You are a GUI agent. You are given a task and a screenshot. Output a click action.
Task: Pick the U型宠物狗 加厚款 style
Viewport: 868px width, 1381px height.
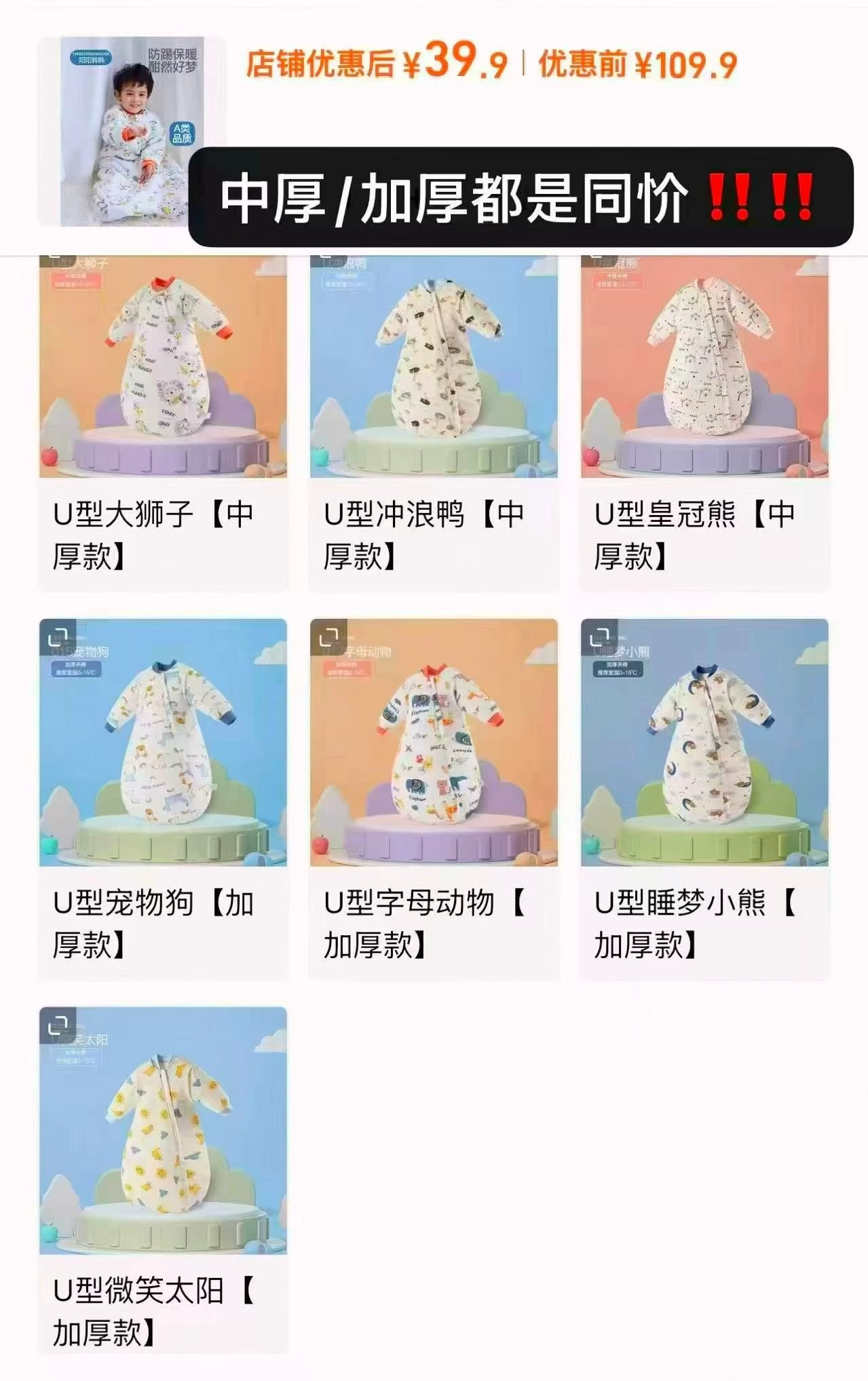pyautogui.click(x=163, y=799)
